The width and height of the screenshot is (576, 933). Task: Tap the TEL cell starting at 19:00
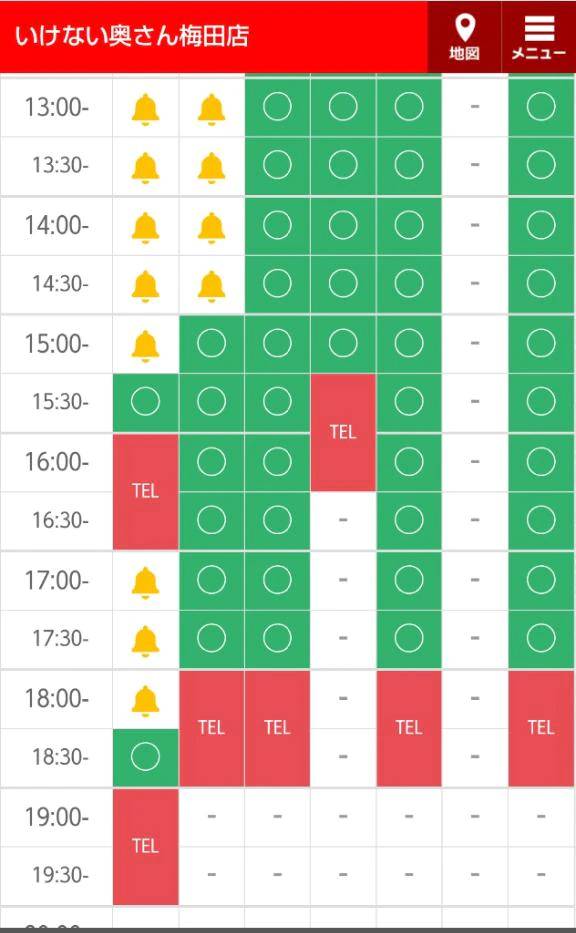coord(145,846)
